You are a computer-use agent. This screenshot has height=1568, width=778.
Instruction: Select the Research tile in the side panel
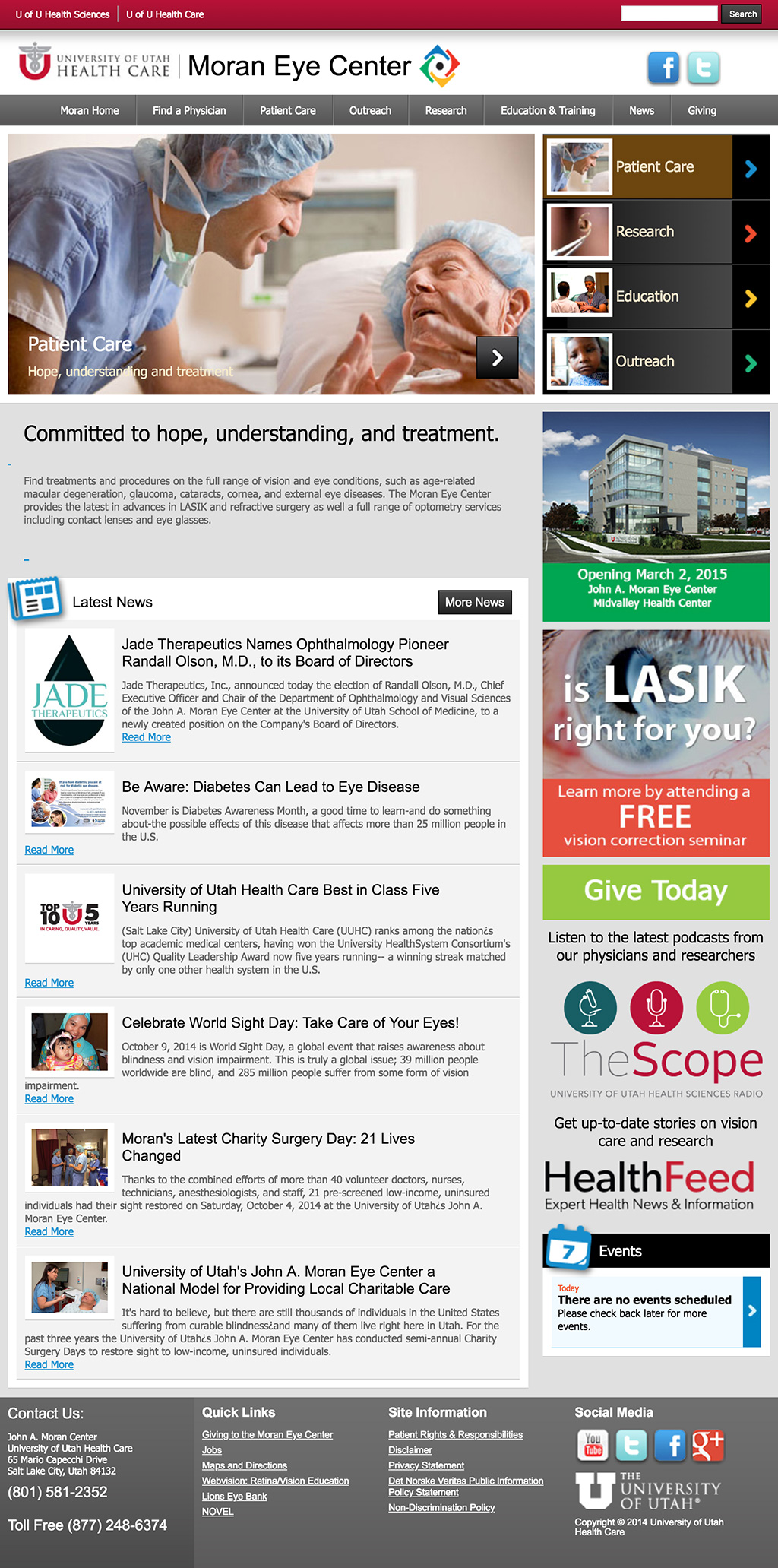(x=656, y=232)
